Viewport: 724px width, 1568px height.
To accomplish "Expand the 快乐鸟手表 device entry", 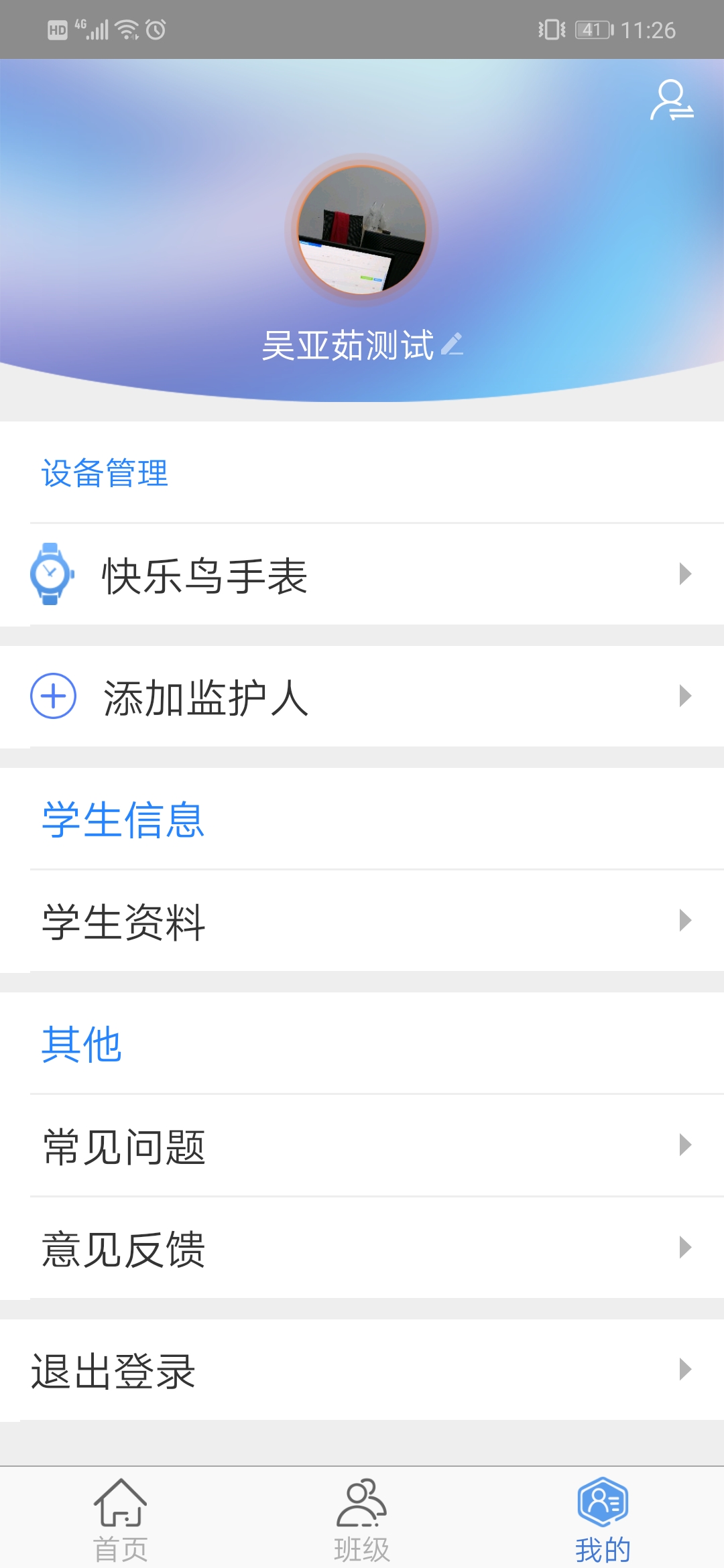I will click(362, 575).
